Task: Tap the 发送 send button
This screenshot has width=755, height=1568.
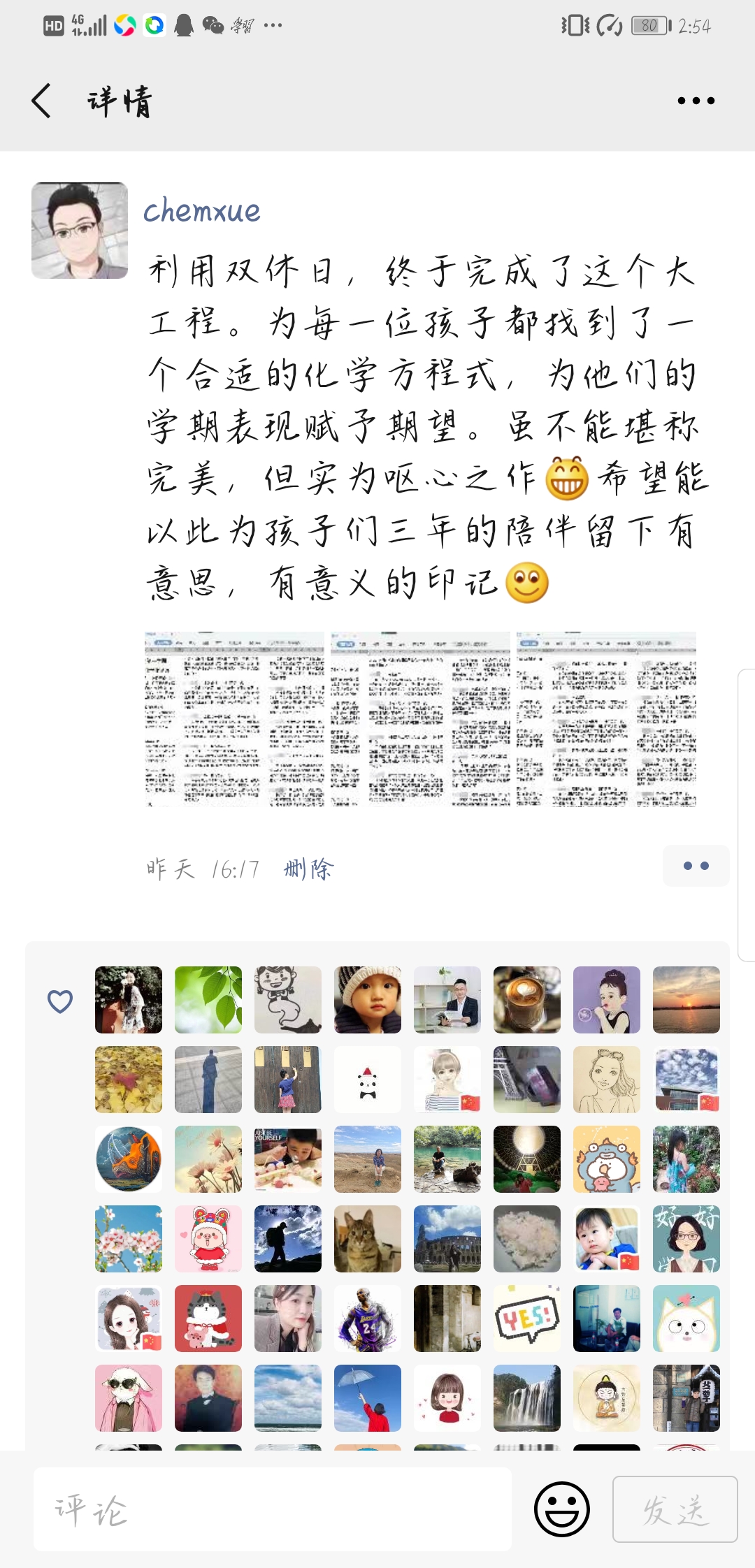Action: pyautogui.click(x=675, y=1509)
